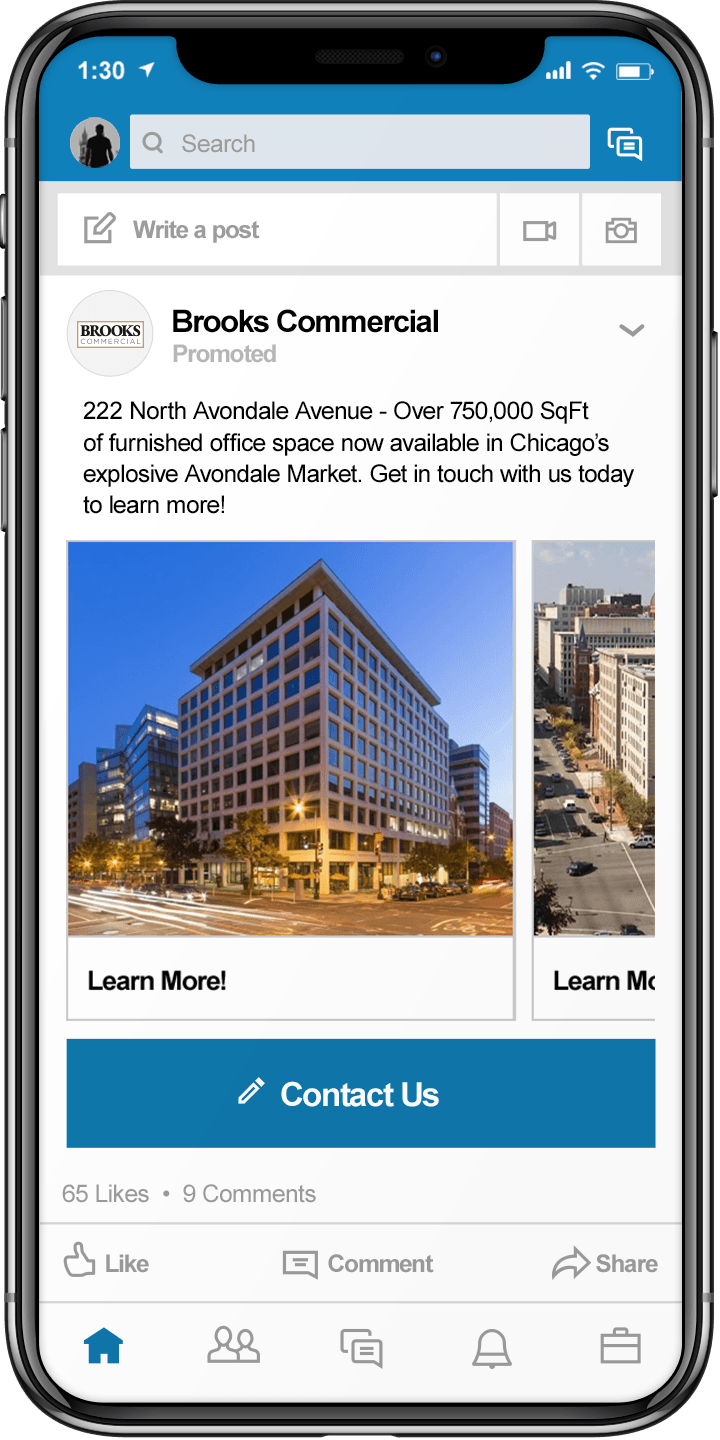Open messaging from the top bar
Screen dimensions: 720x1440
(x=625, y=144)
